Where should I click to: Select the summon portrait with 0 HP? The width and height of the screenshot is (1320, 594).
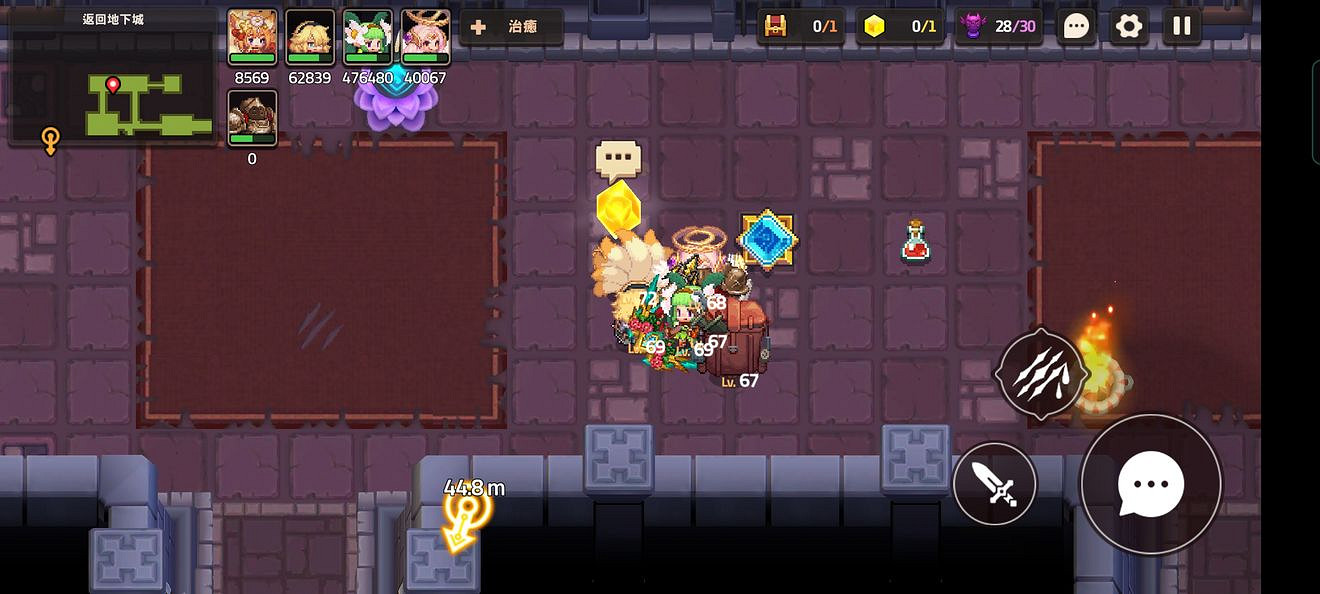tap(252, 117)
